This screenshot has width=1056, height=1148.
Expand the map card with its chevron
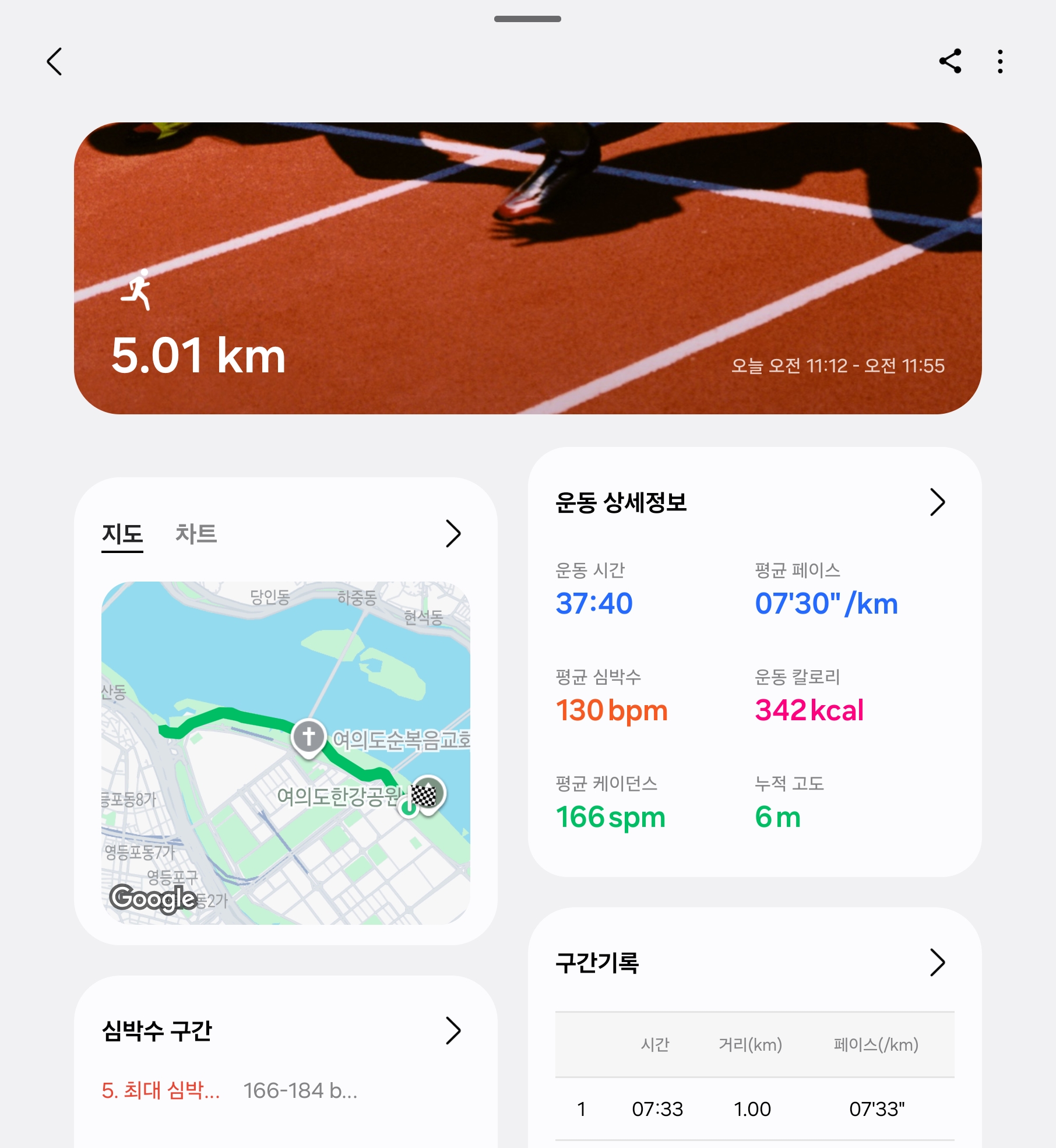point(453,534)
